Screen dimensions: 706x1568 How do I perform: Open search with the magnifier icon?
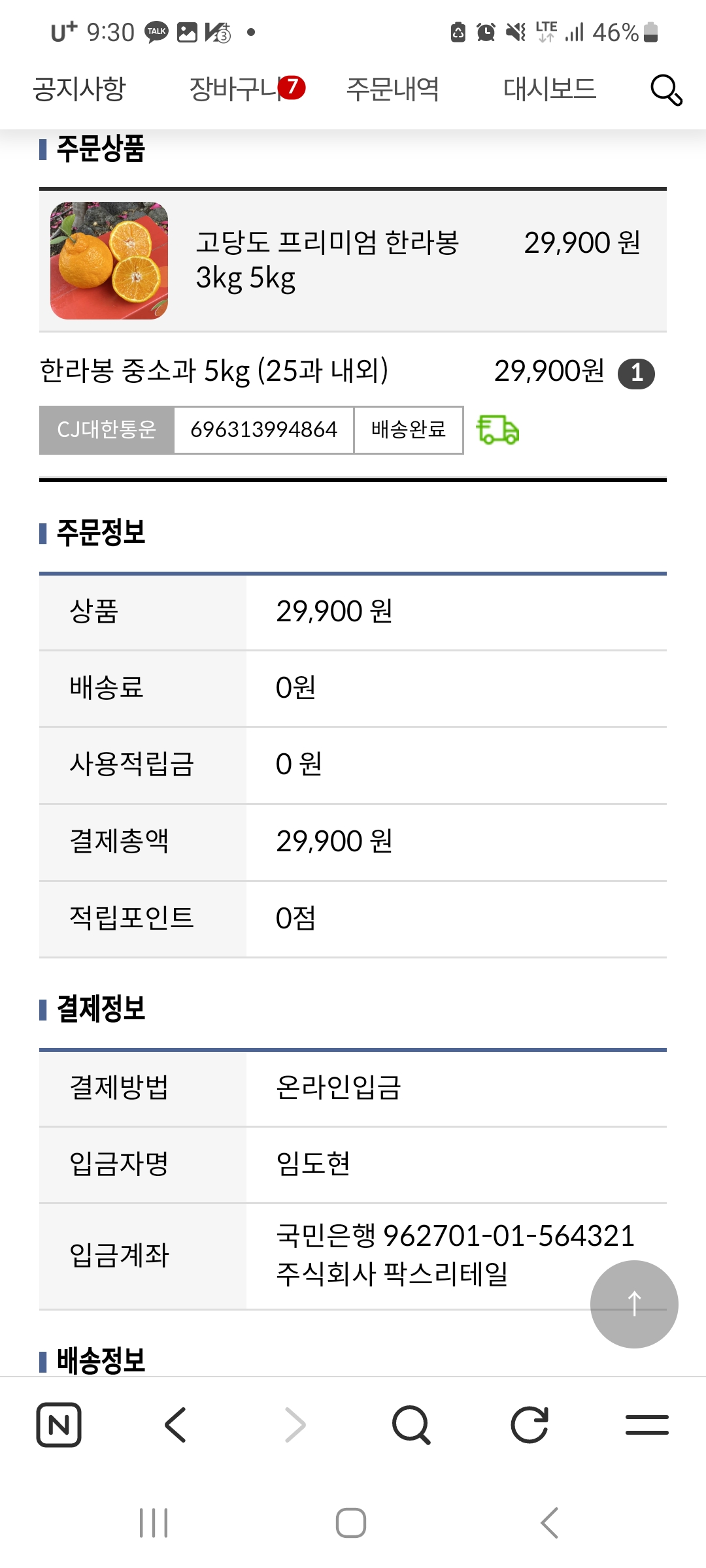pyautogui.click(x=665, y=90)
